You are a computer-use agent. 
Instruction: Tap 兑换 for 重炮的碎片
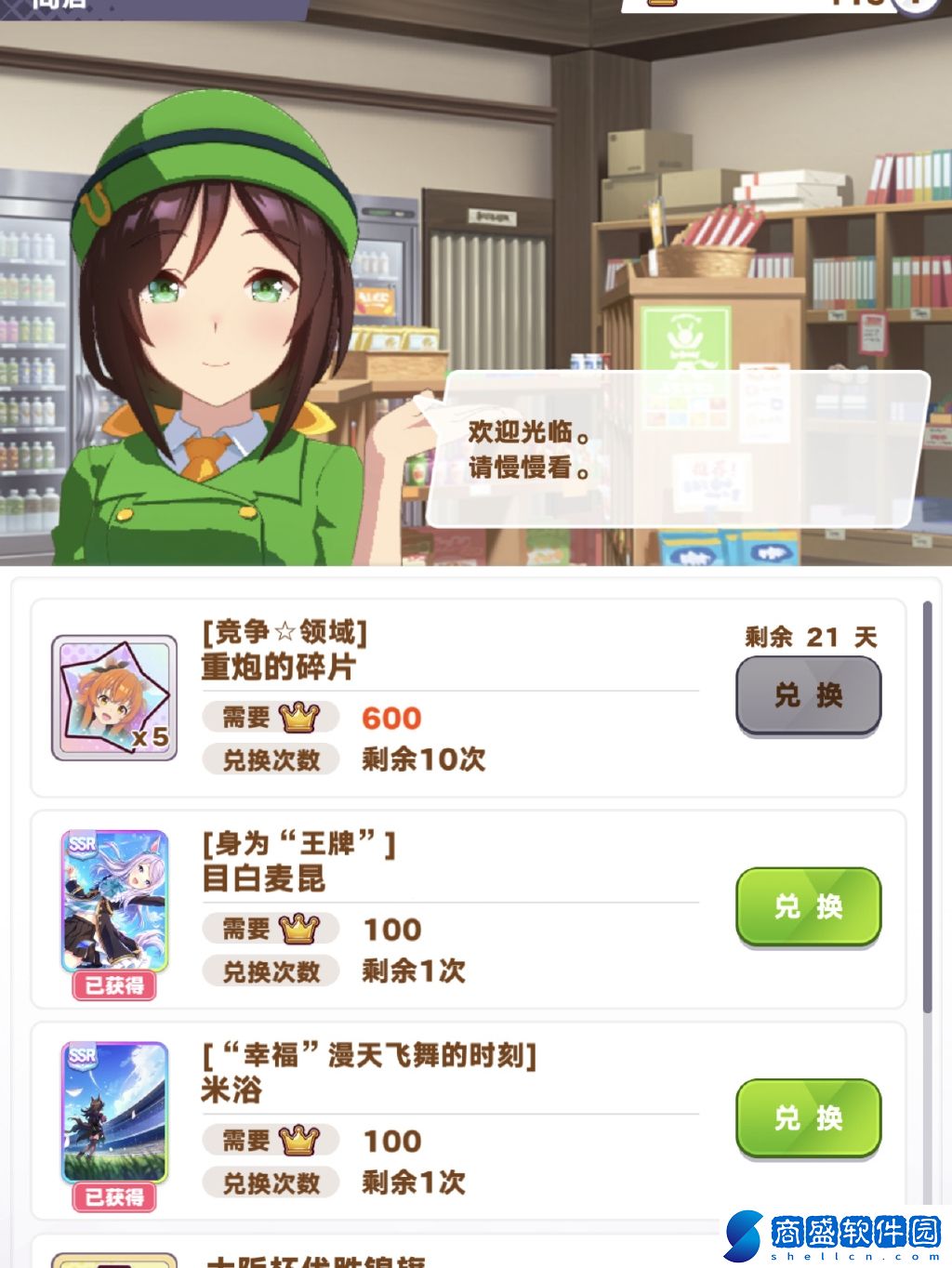tap(808, 695)
